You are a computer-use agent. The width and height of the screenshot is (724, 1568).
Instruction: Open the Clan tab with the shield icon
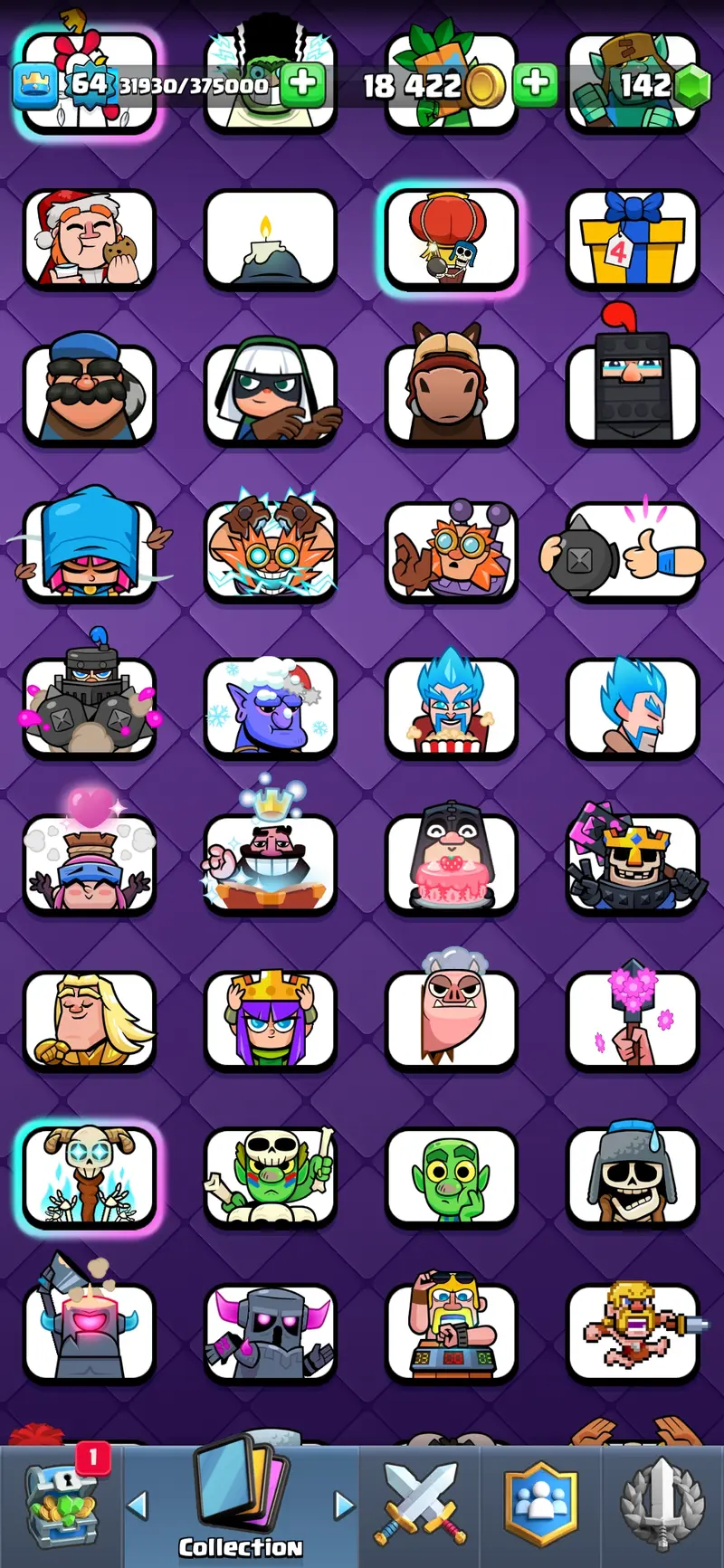540,1505
